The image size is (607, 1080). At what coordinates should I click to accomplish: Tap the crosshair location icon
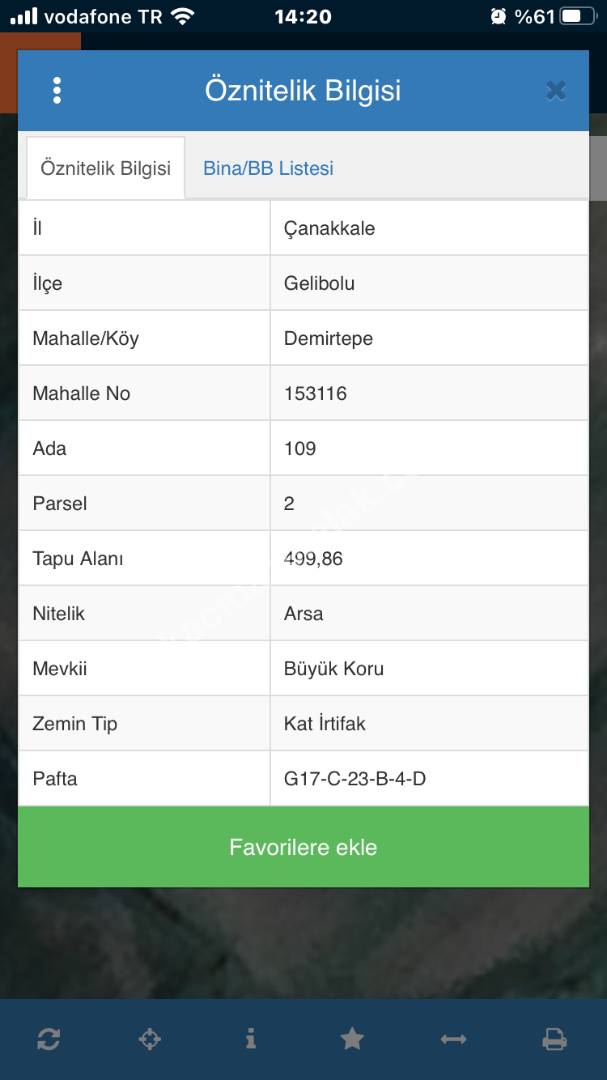click(x=149, y=1039)
